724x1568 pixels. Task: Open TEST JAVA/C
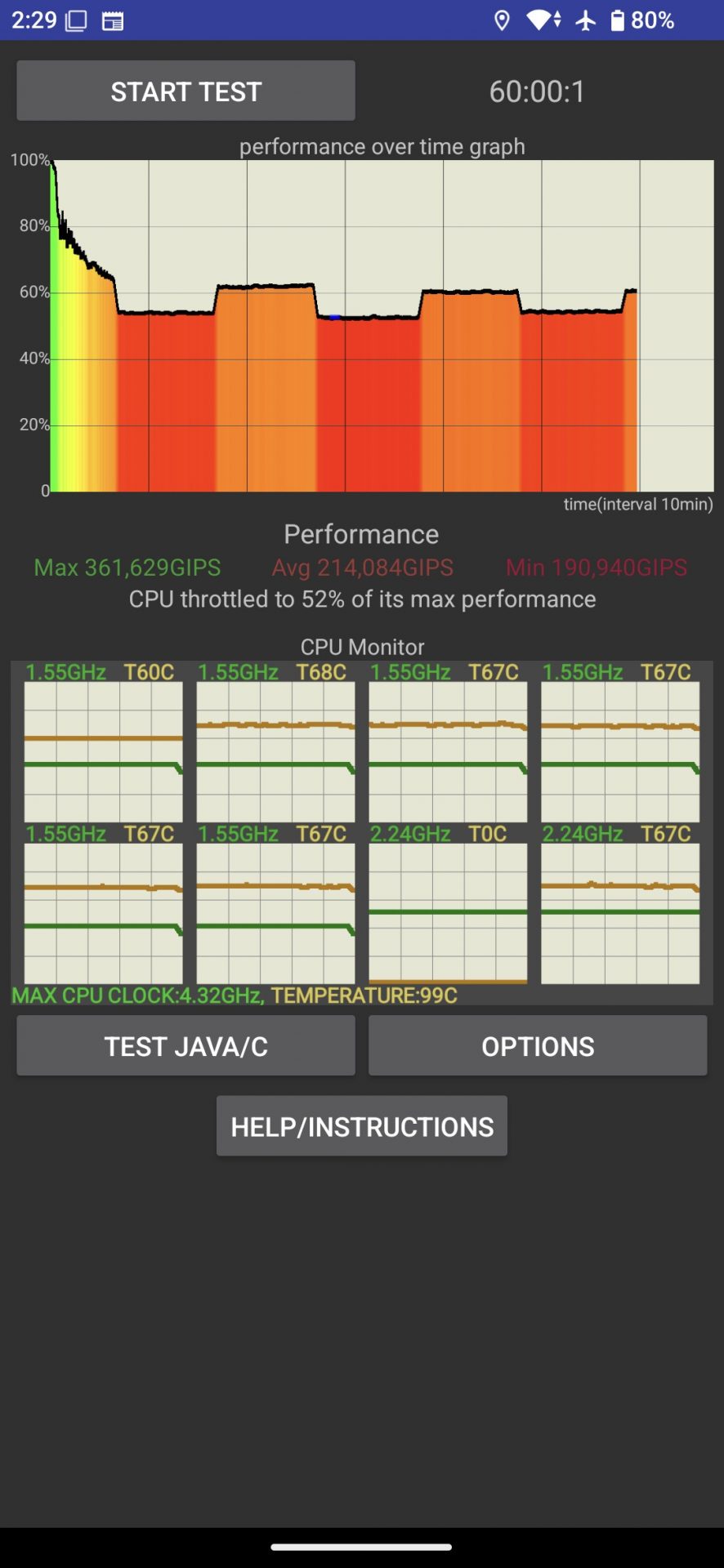185,1045
